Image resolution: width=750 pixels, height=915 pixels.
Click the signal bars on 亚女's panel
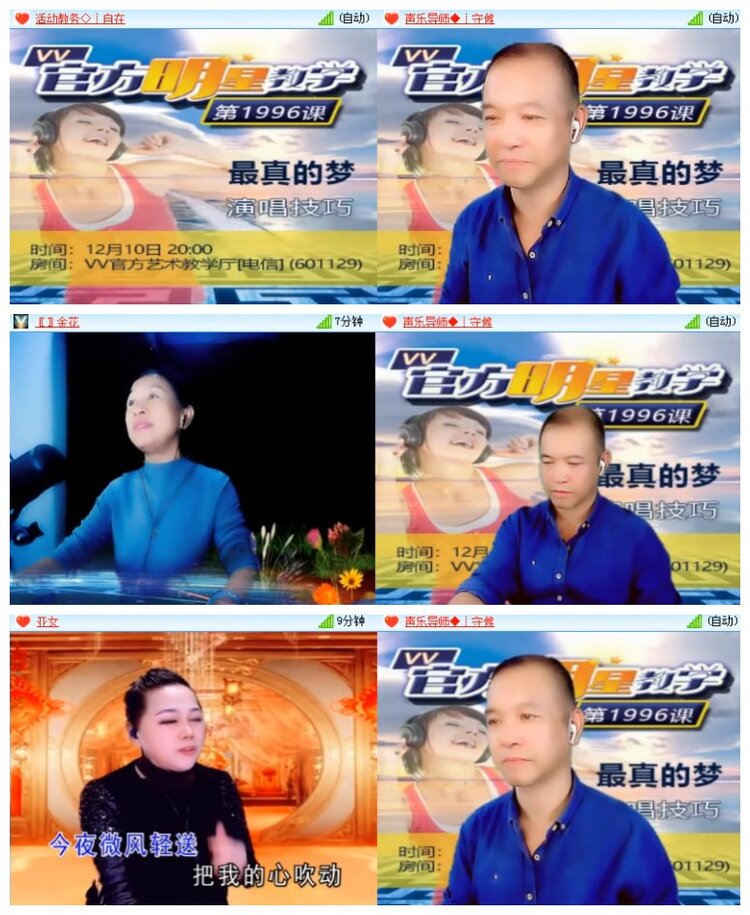324,619
